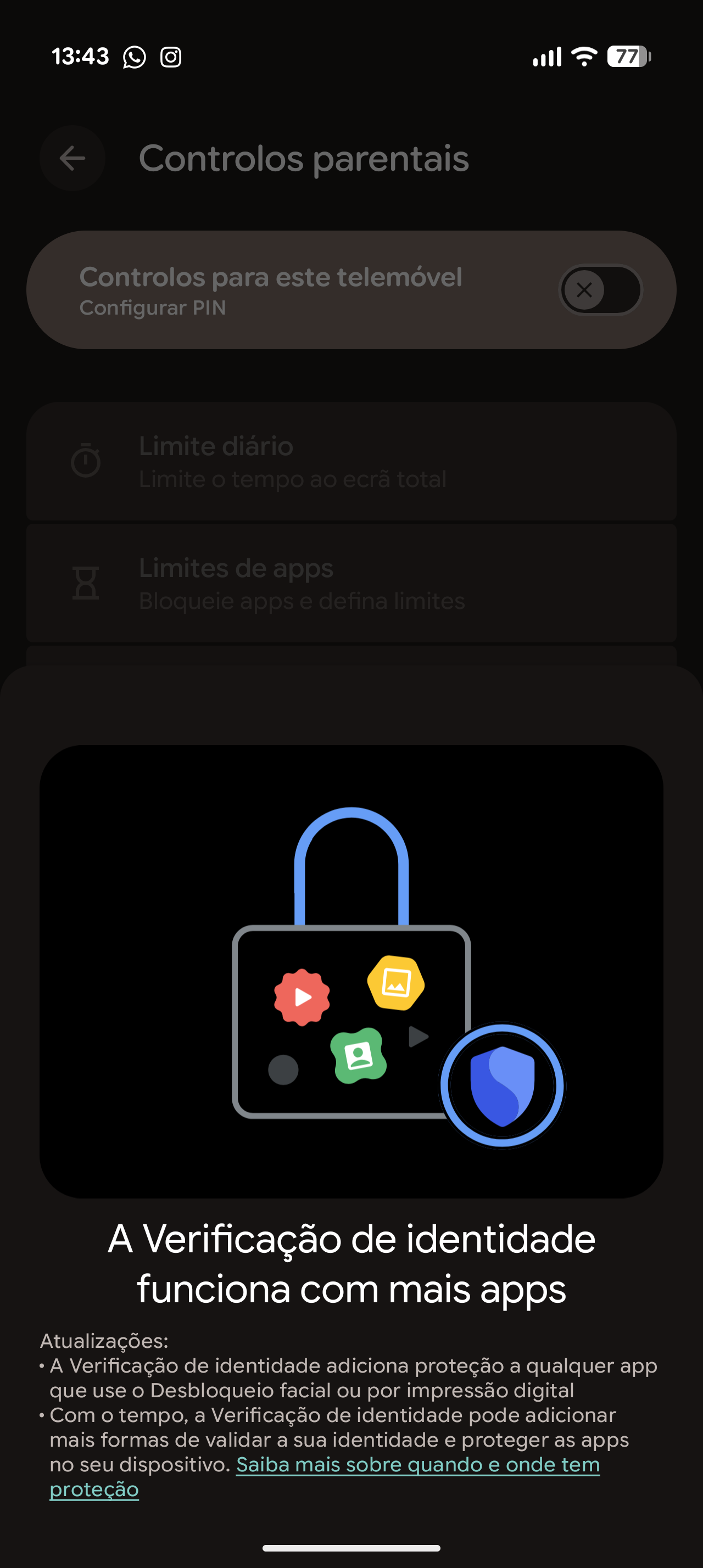The height and width of the screenshot is (1568, 703).
Task: Tap the hourglass icon beside Limites de apps
Action: 86,583
